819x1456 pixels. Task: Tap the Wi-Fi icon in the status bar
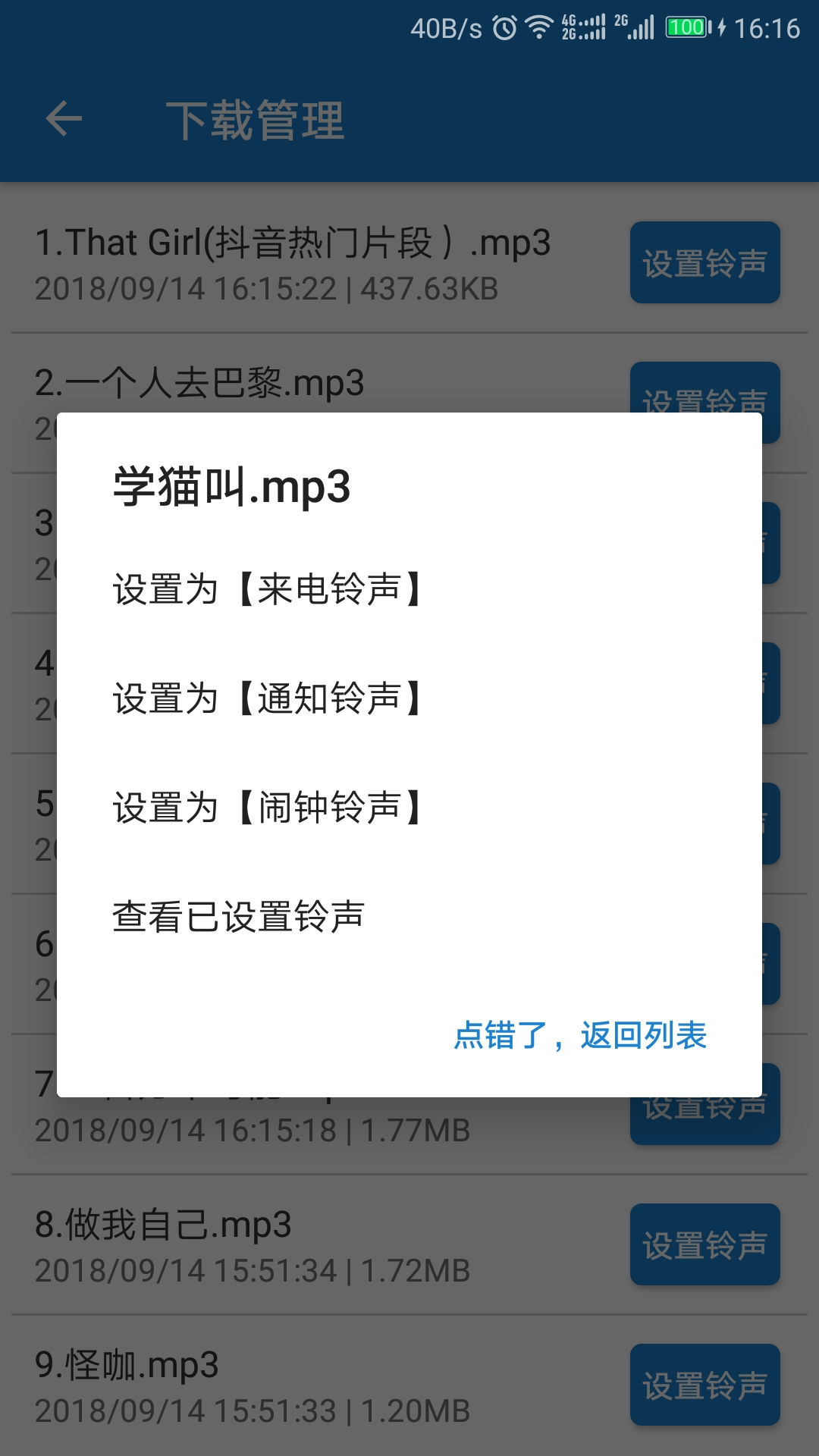pyautogui.click(x=541, y=25)
